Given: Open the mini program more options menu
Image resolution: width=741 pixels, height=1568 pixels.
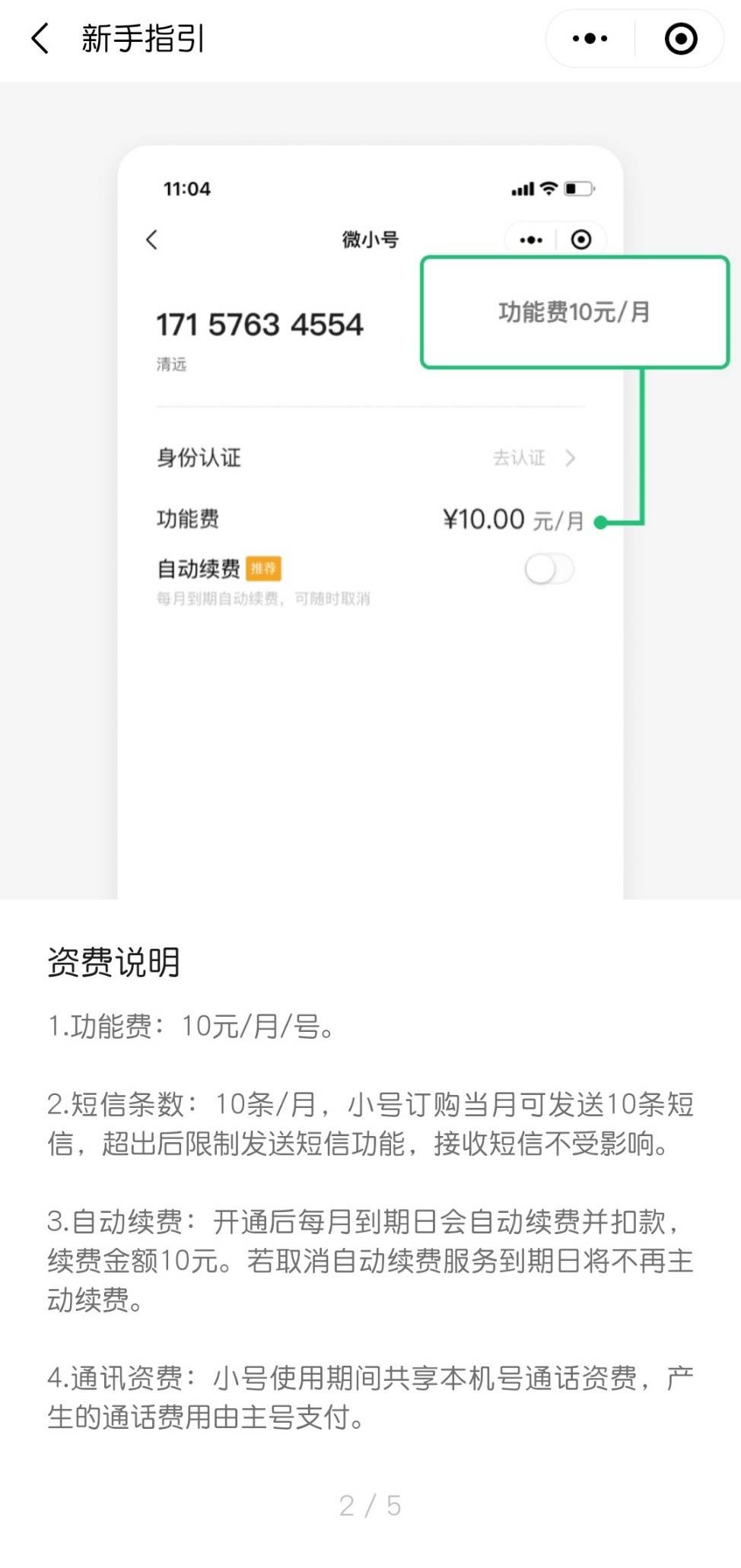Looking at the screenshot, I should tap(590, 38).
